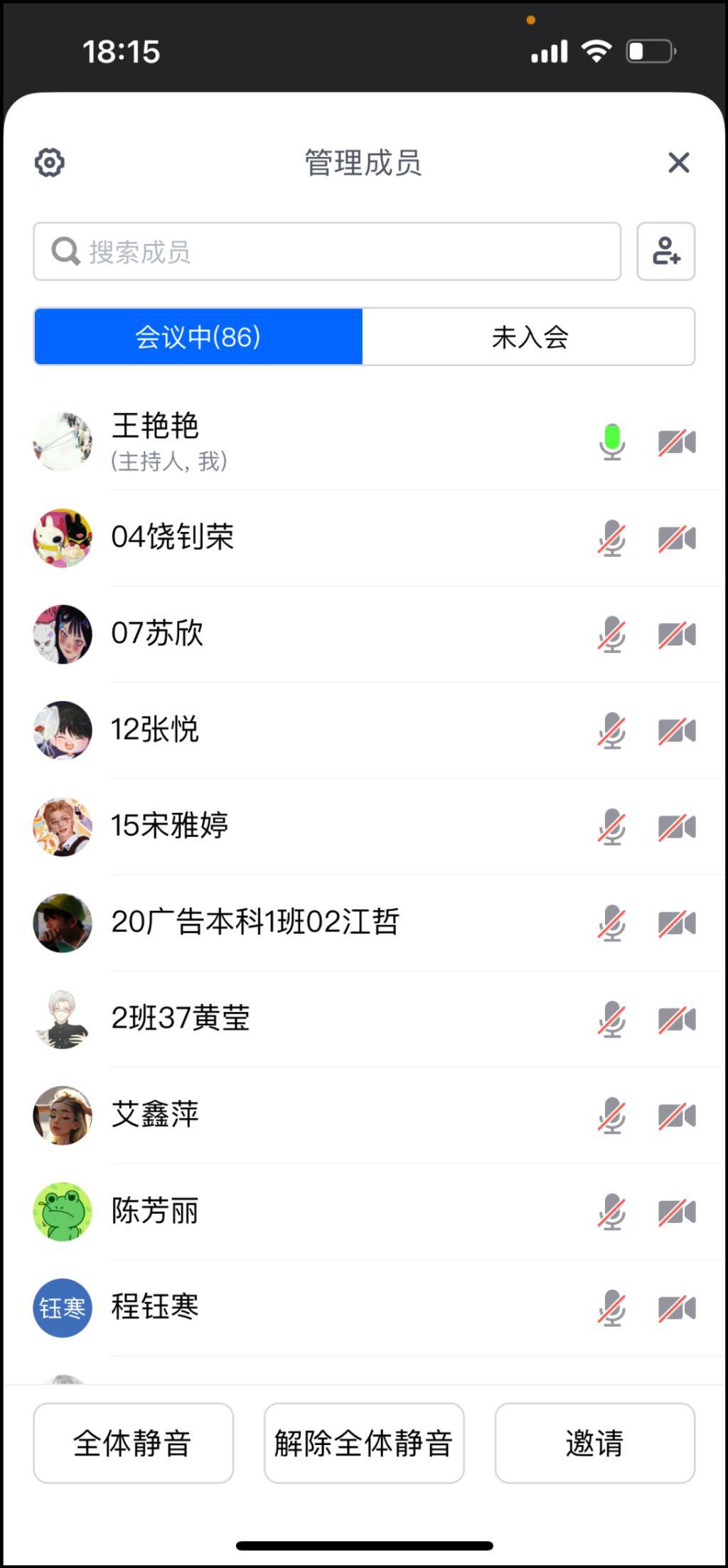Tap the add member icon beside search
The image size is (728, 1568).
[665, 252]
